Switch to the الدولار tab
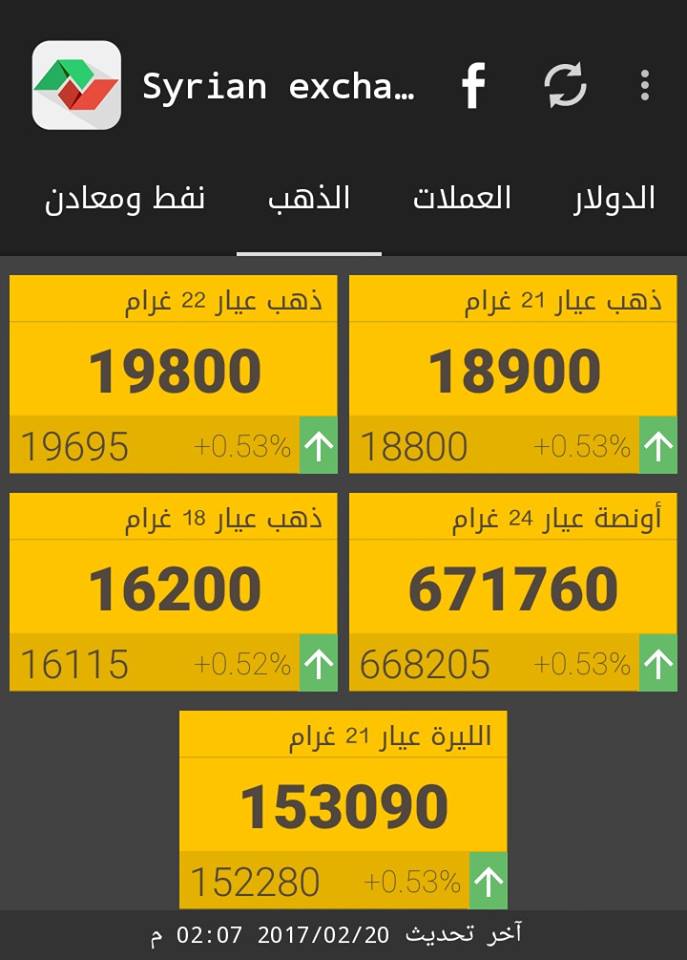The height and width of the screenshot is (960, 687). pos(613,198)
